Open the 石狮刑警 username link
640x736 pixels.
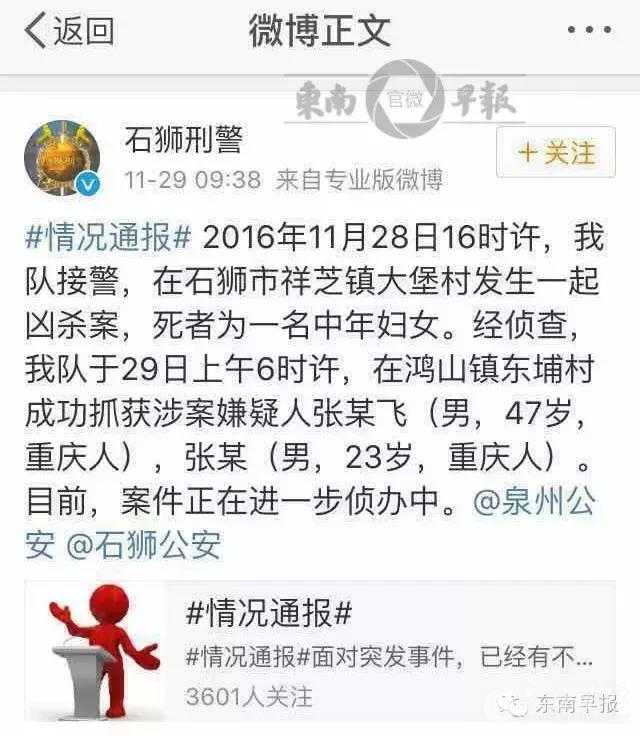pyautogui.click(x=183, y=140)
